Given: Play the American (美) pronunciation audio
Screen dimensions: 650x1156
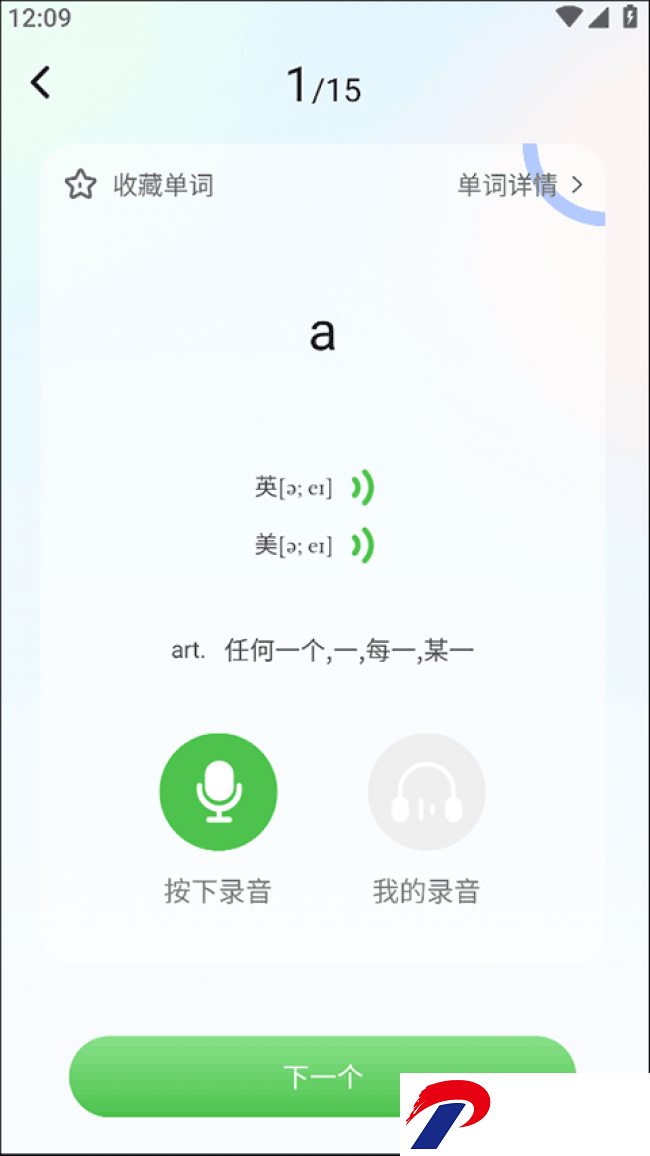Looking at the screenshot, I should tap(362, 546).
